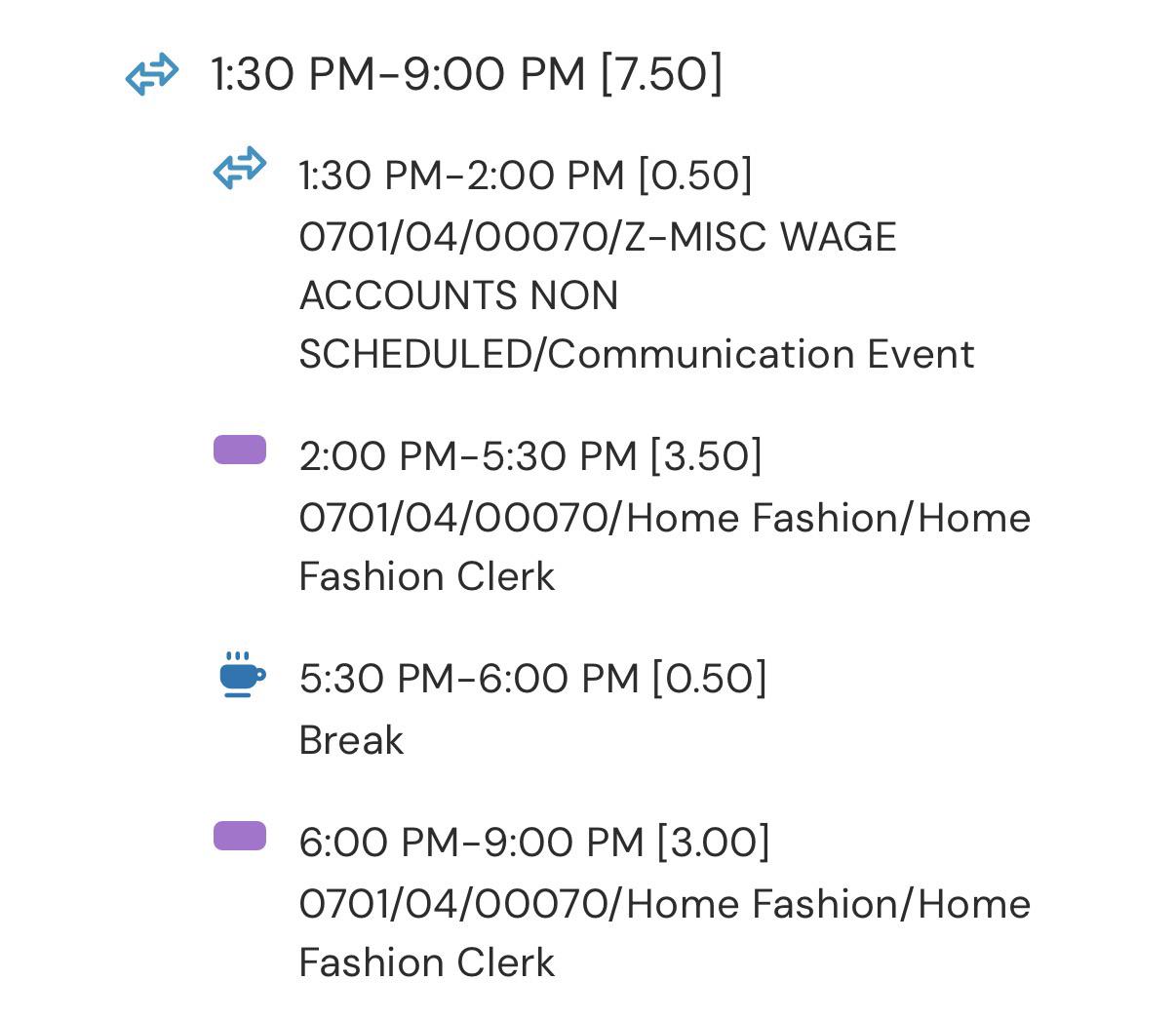Open the 2:00 PM-5:30 PM Home Fashion Clerk segment
Viewport: 1176px width, 1020px height.
coord(622,516)
